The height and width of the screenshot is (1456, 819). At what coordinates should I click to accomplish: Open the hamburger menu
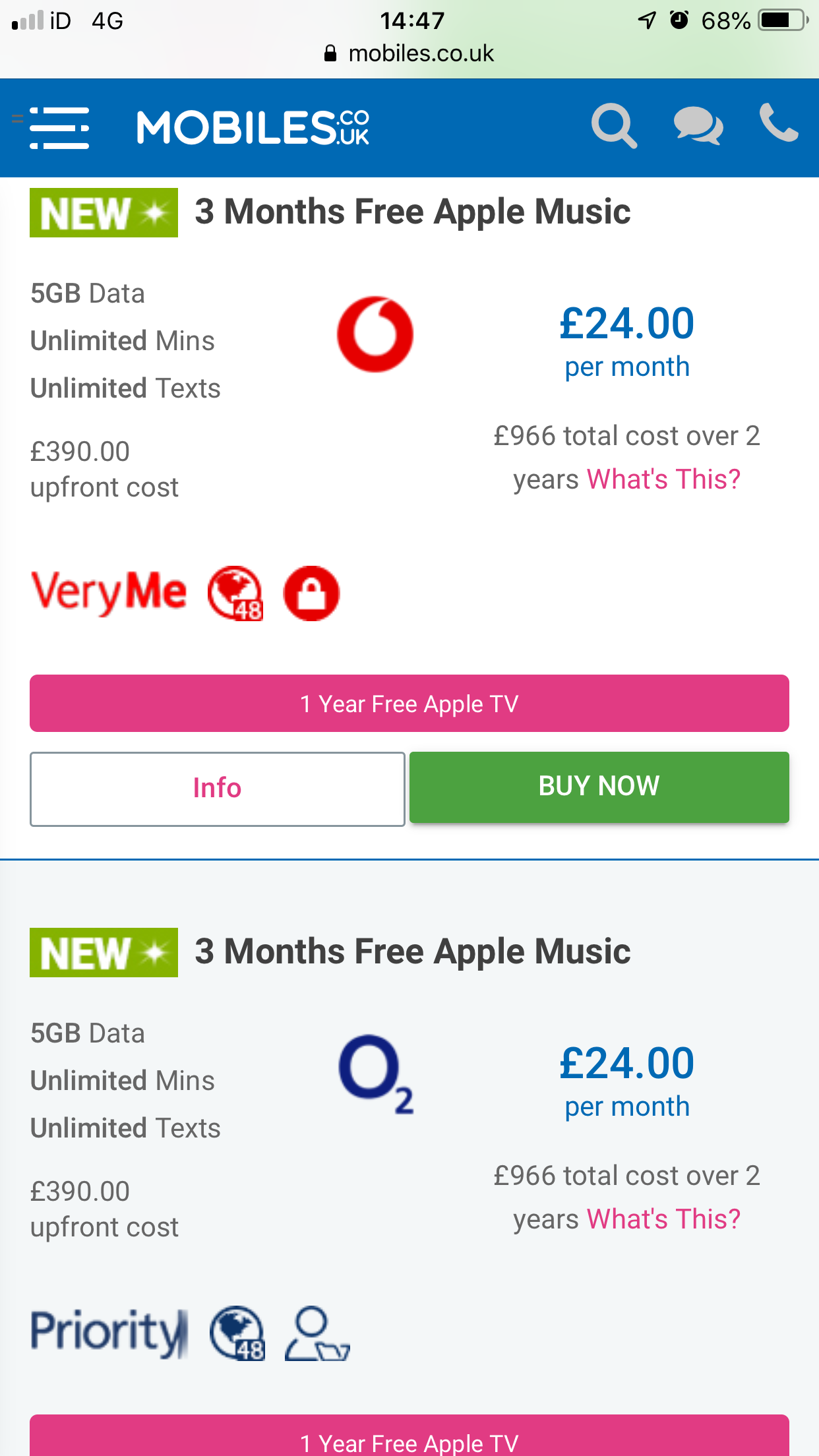[59, 128]
